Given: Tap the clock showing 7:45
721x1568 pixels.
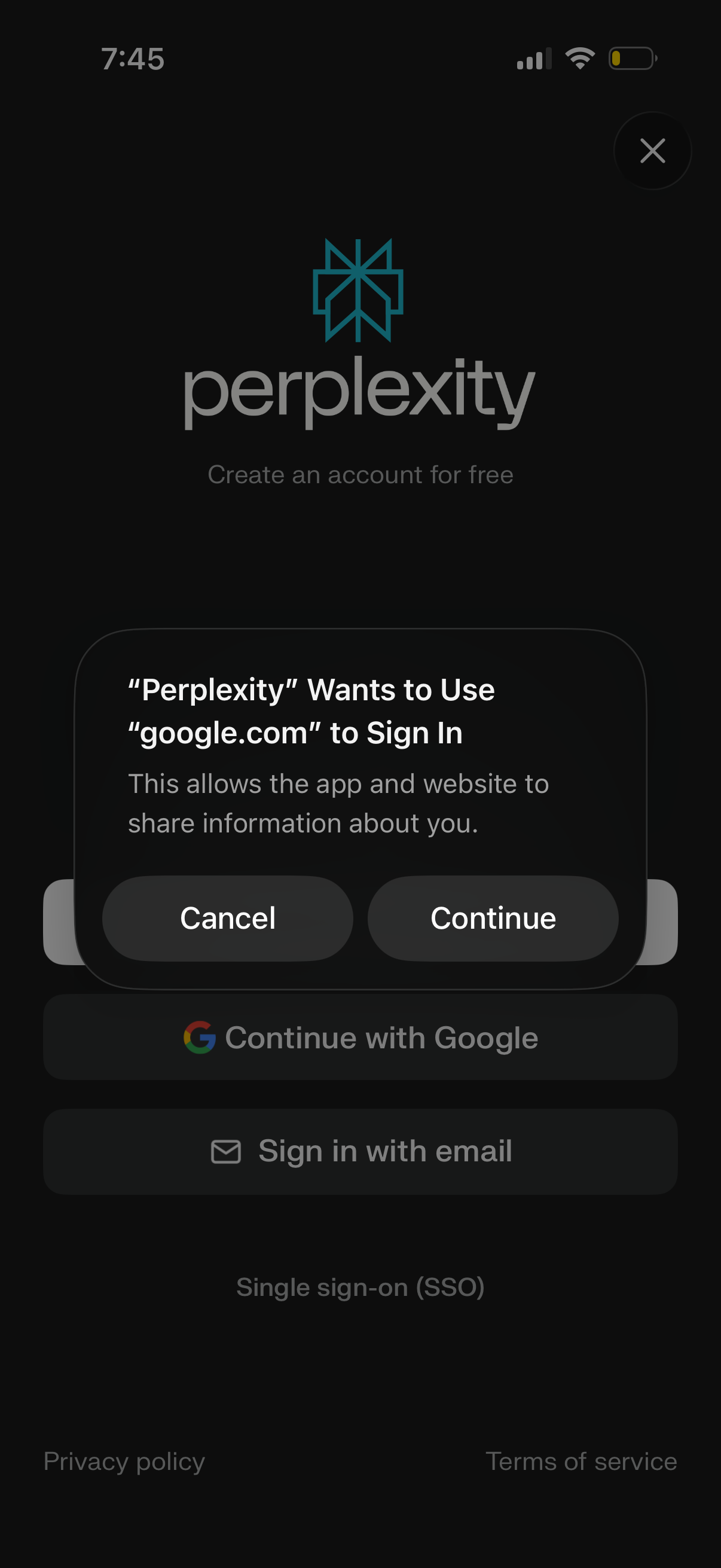Looking at the screenshot, I should click(133, 59).
